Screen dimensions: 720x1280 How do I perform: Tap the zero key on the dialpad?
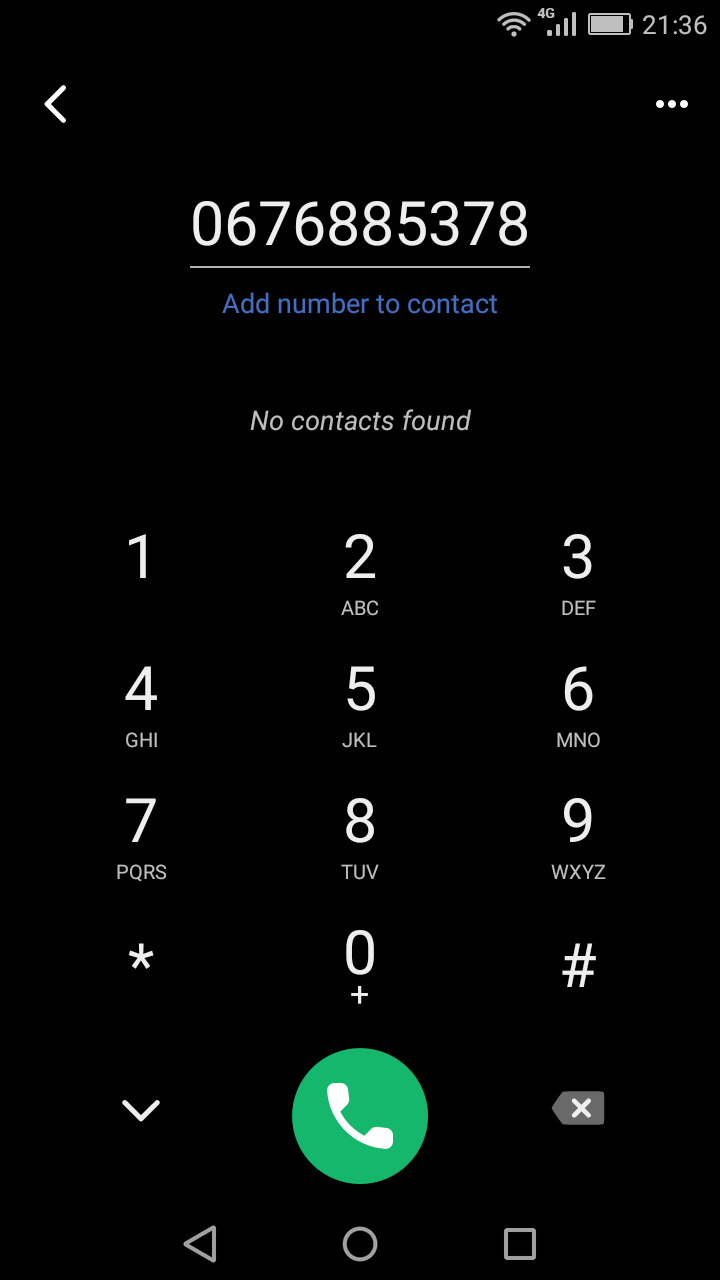click(360, 963)
